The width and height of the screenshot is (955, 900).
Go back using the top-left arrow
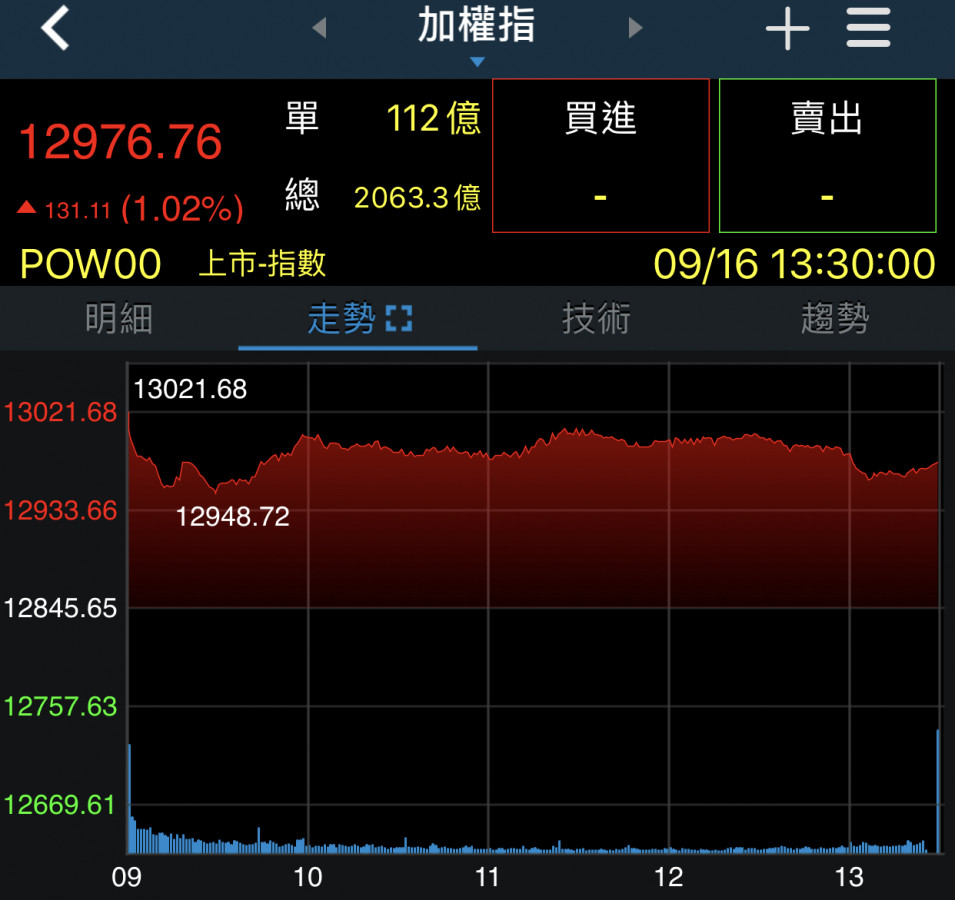pos(56,29)
